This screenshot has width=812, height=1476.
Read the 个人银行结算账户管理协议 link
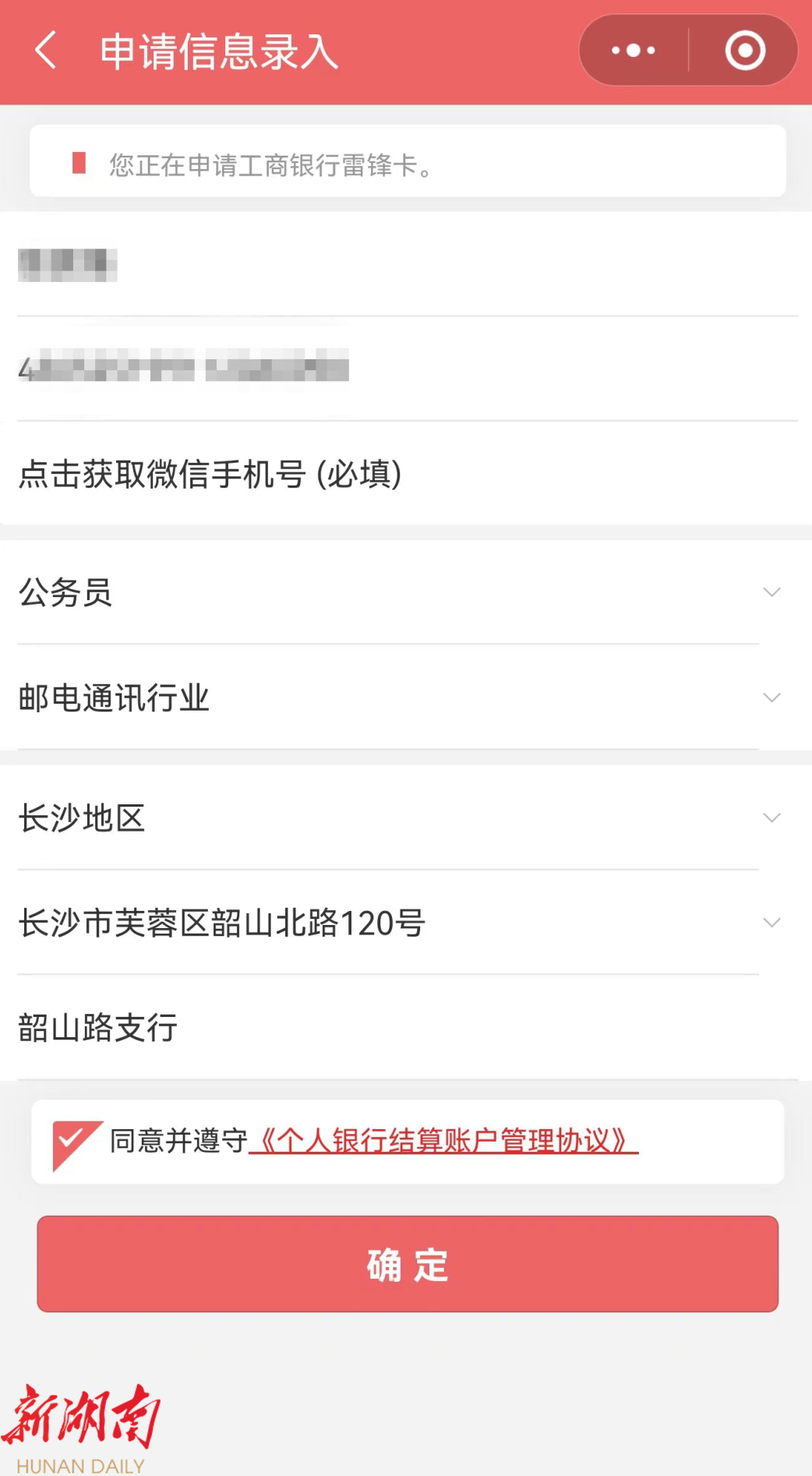point(443,1141)
